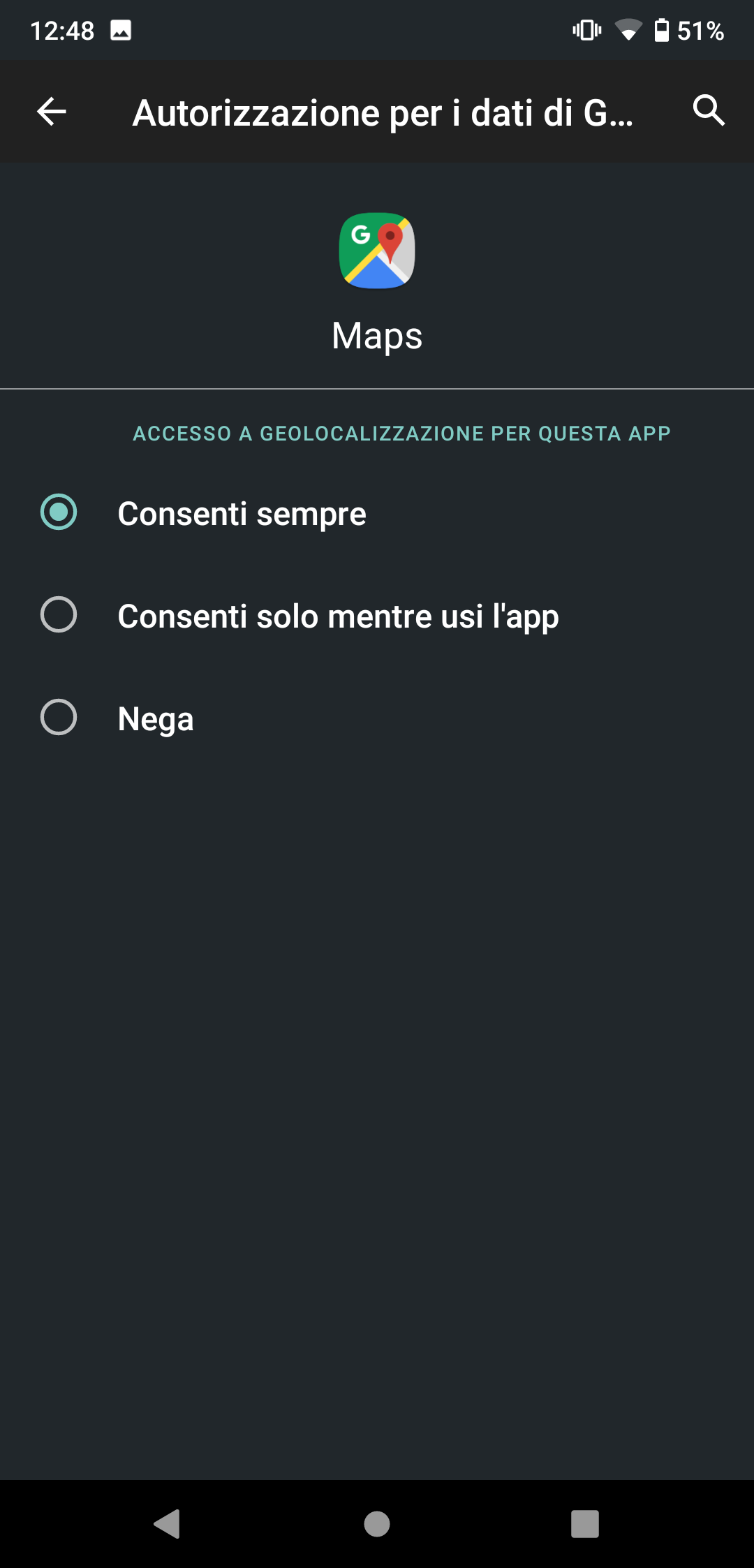The image size is (754, 1568).
Task: Open recent apps from navigation bar
Action: pyautogui.click(x=585, y=1523)
